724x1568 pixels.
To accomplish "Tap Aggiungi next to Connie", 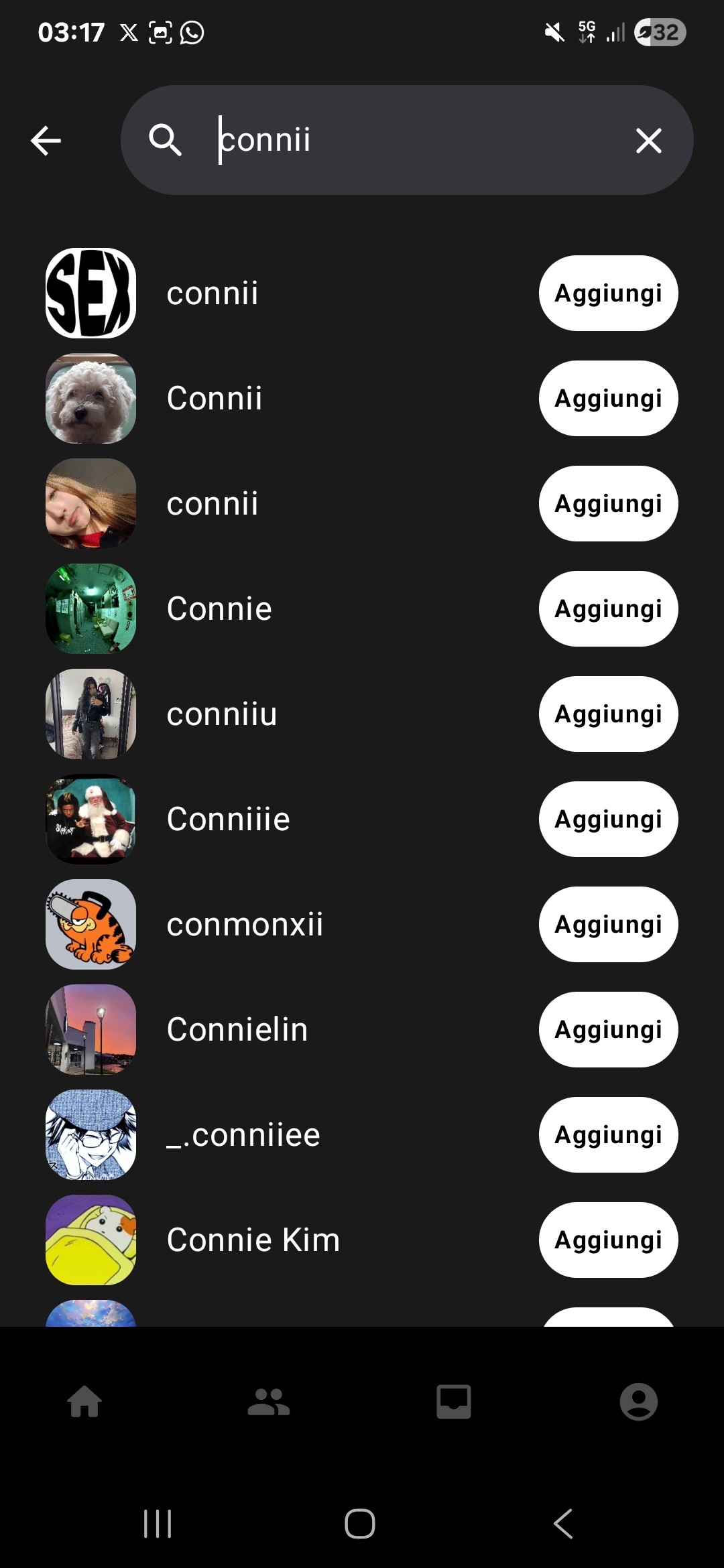I will tap(608, 609).
